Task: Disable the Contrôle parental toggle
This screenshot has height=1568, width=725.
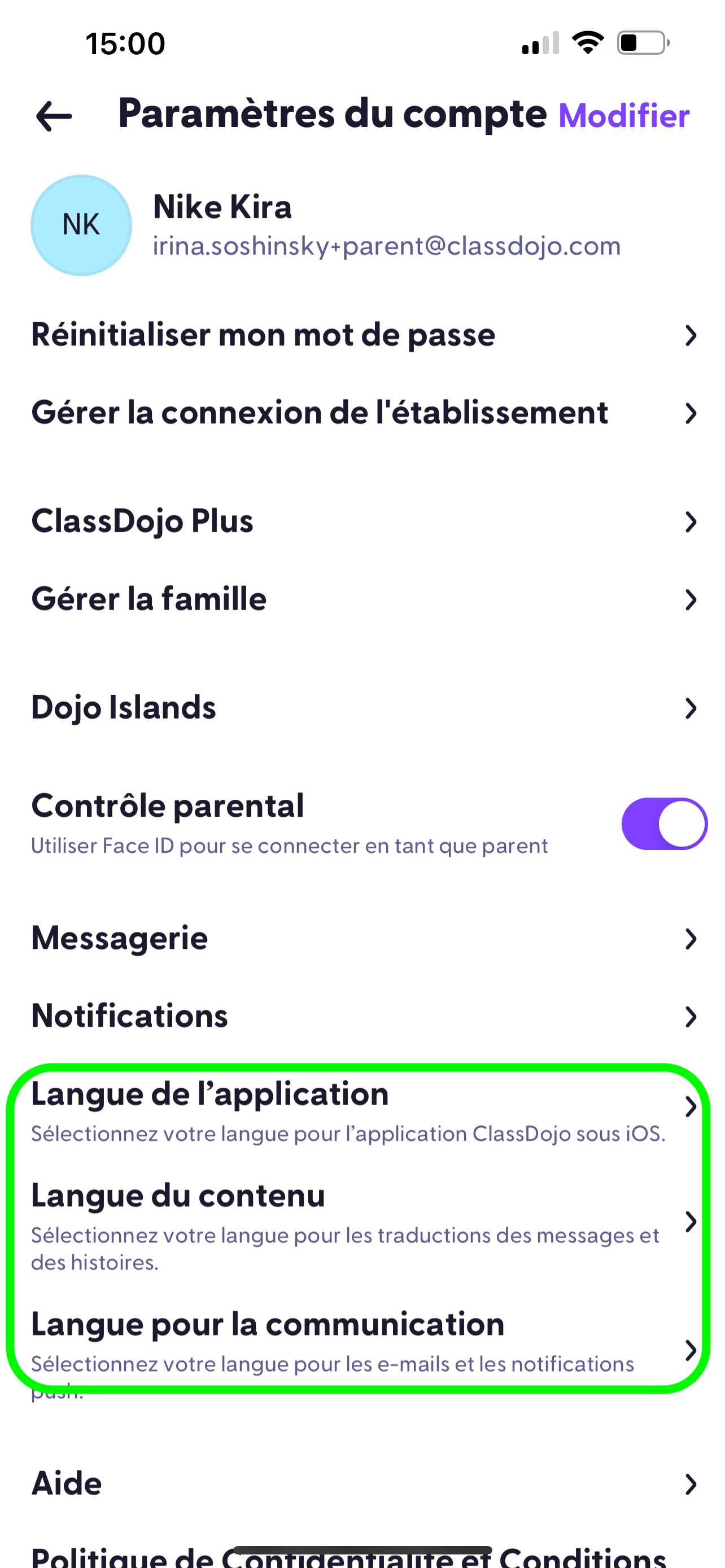Action: point(663,823)
